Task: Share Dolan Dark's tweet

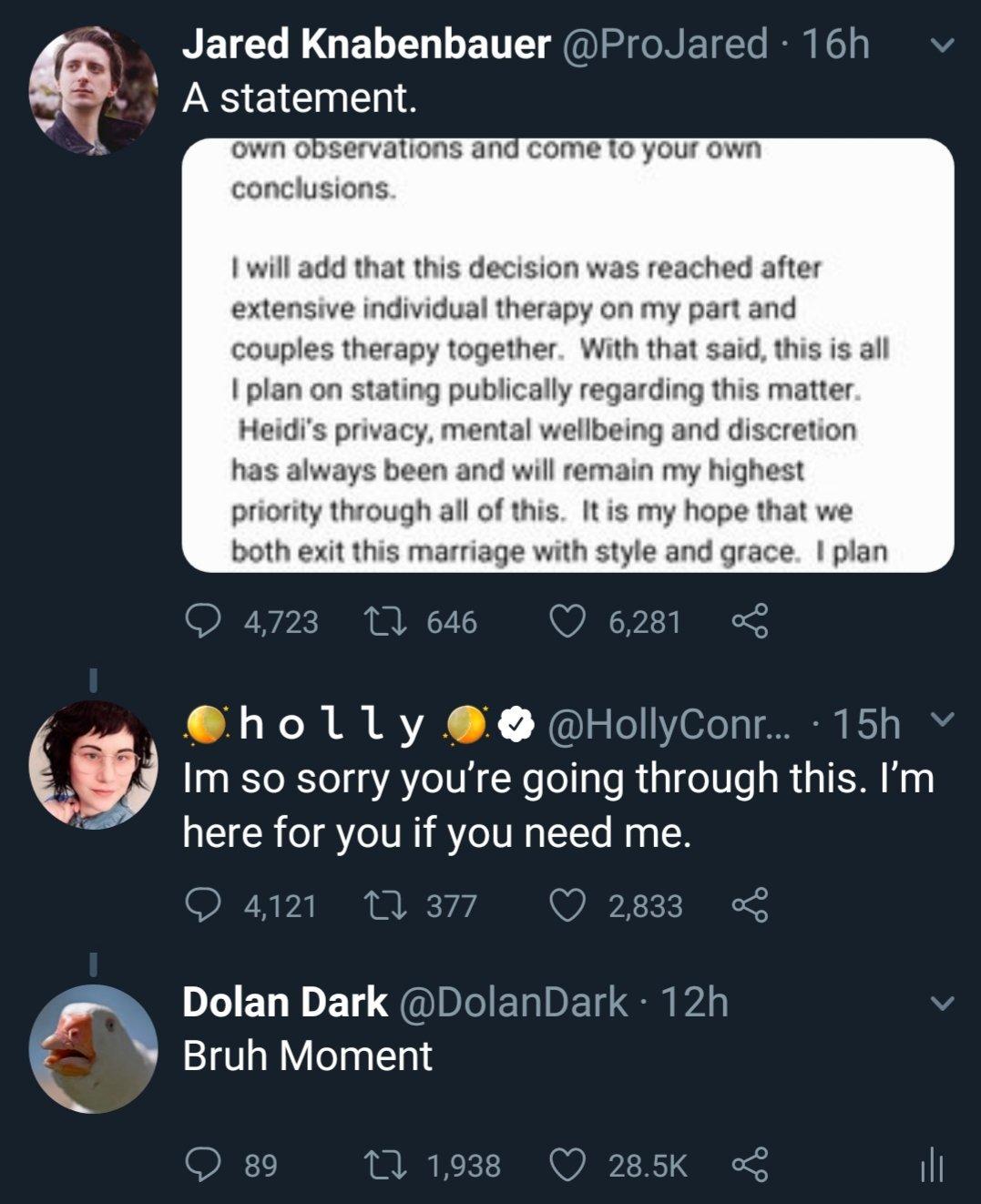Action: (x=751, y=1165)
